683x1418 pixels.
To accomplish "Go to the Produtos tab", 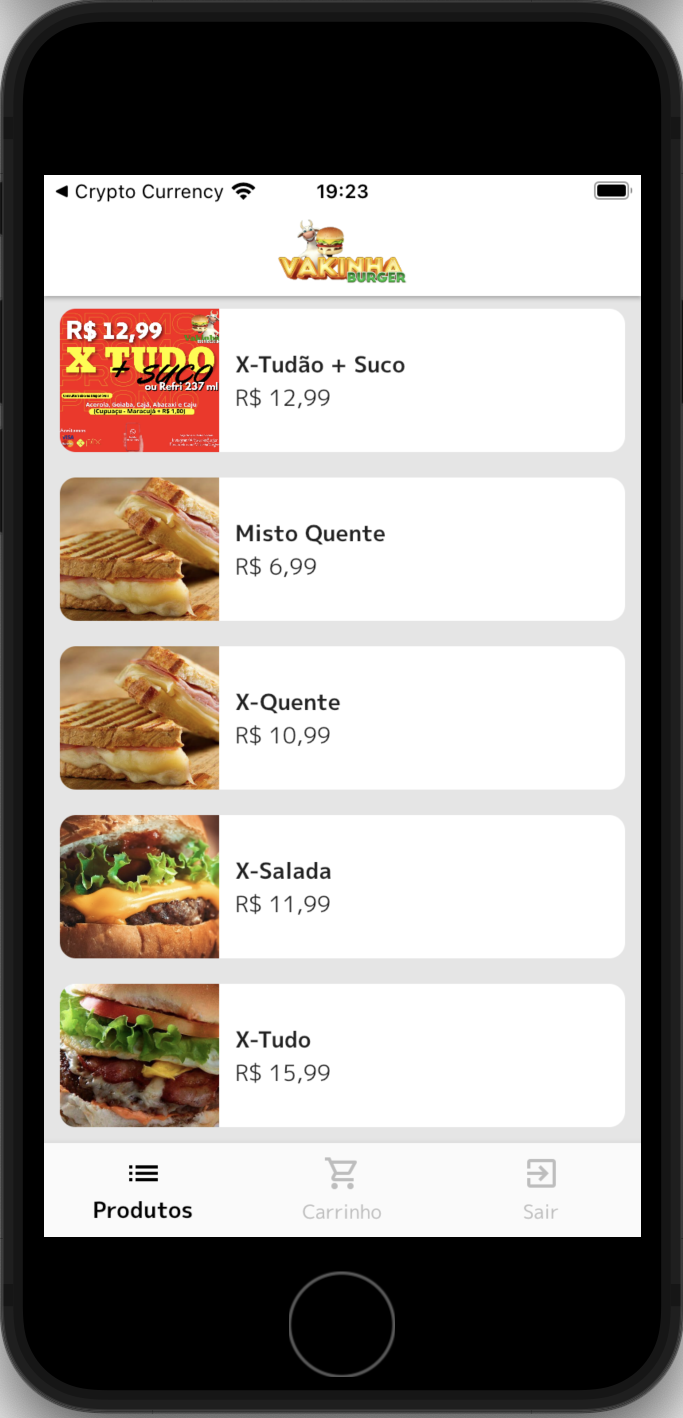I will click(x=143, y=1190).
